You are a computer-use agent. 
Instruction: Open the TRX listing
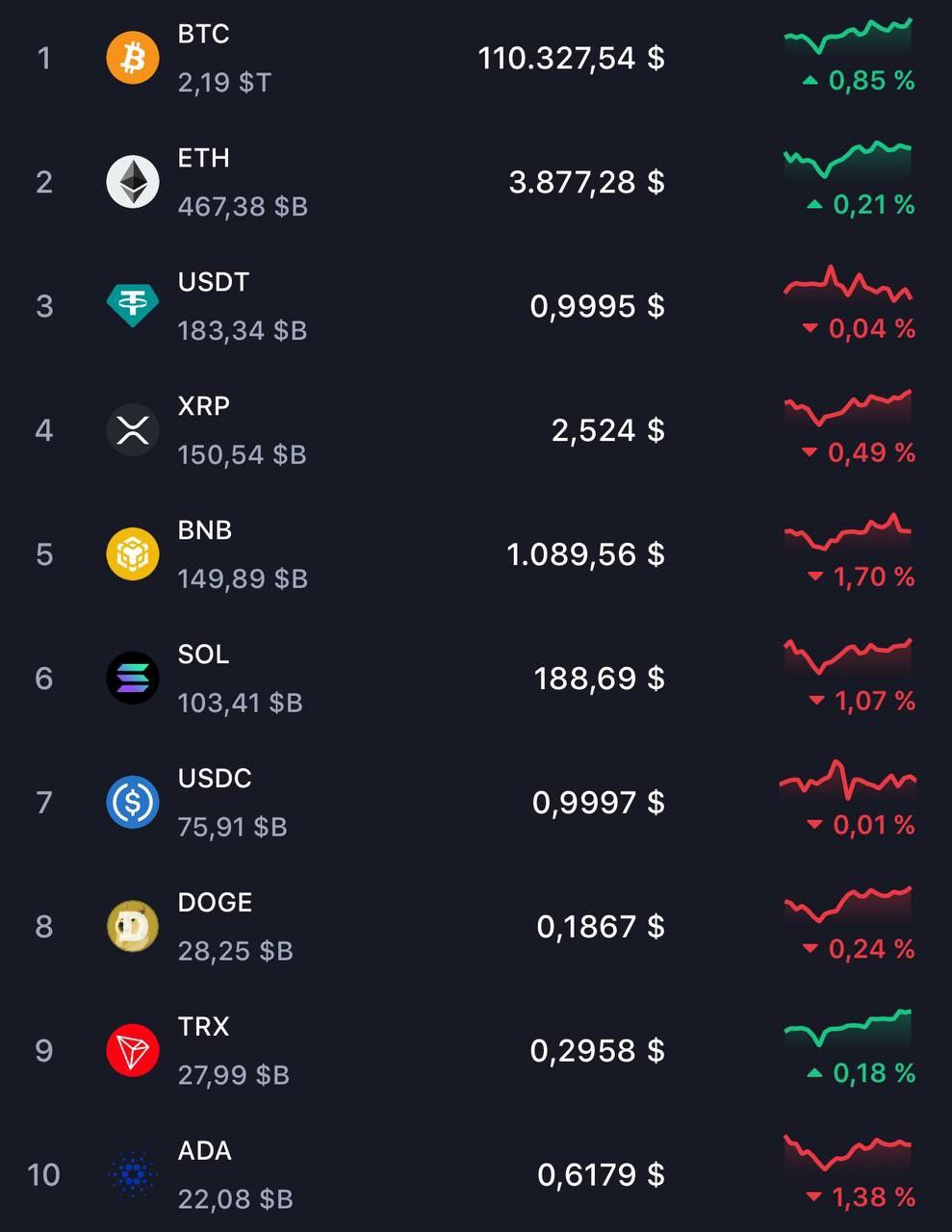pos(476,1050)
